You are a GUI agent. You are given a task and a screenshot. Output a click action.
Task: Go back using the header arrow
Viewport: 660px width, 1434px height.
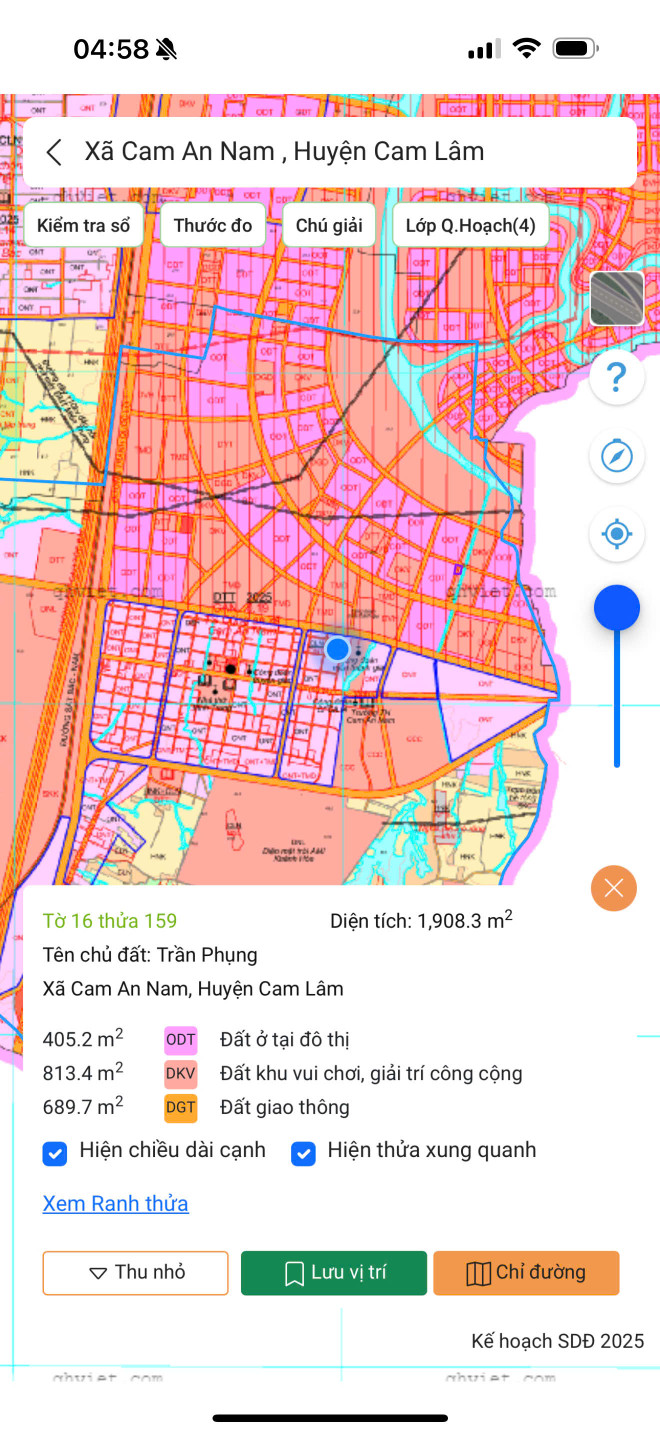click(55, 152)
